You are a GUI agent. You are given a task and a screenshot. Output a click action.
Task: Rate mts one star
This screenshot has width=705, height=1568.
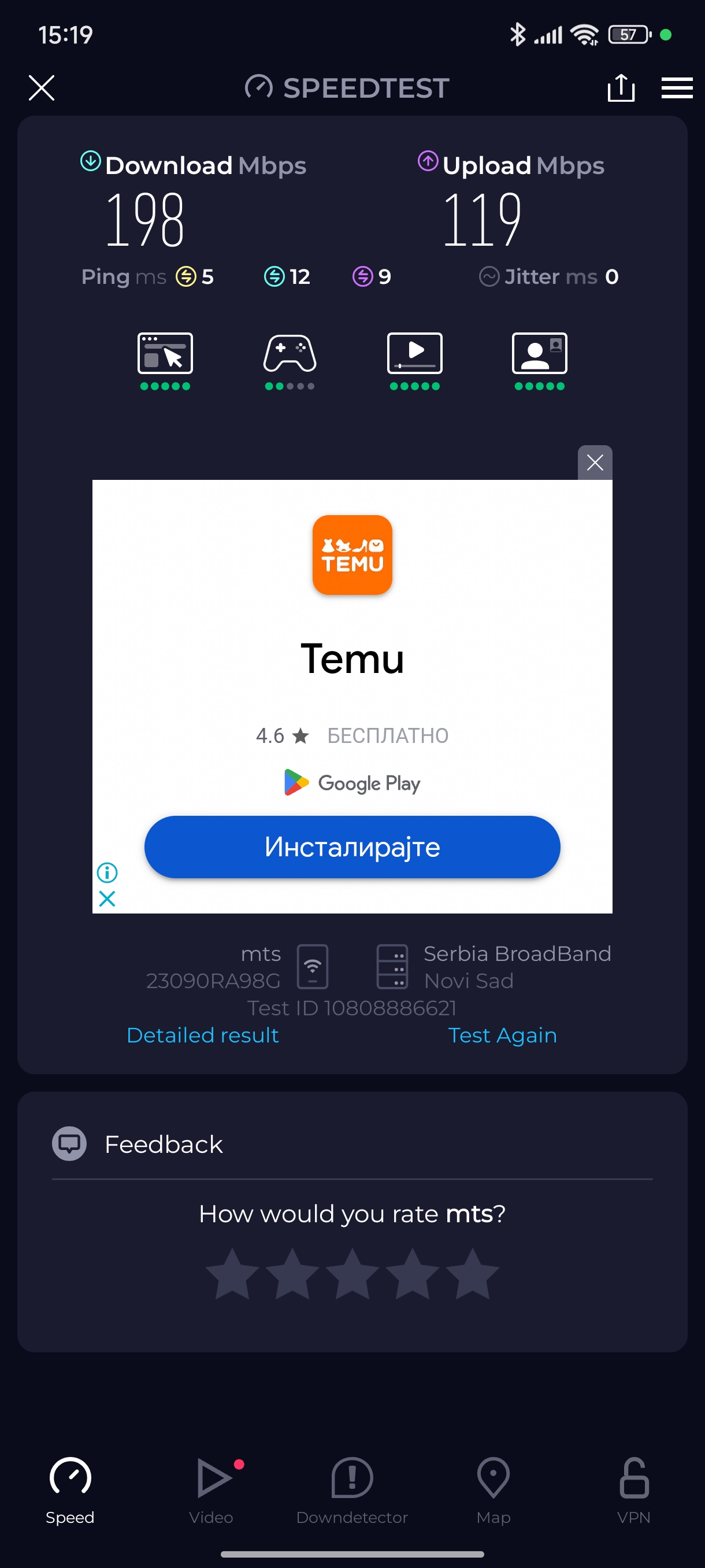[x=232, y=1273]
